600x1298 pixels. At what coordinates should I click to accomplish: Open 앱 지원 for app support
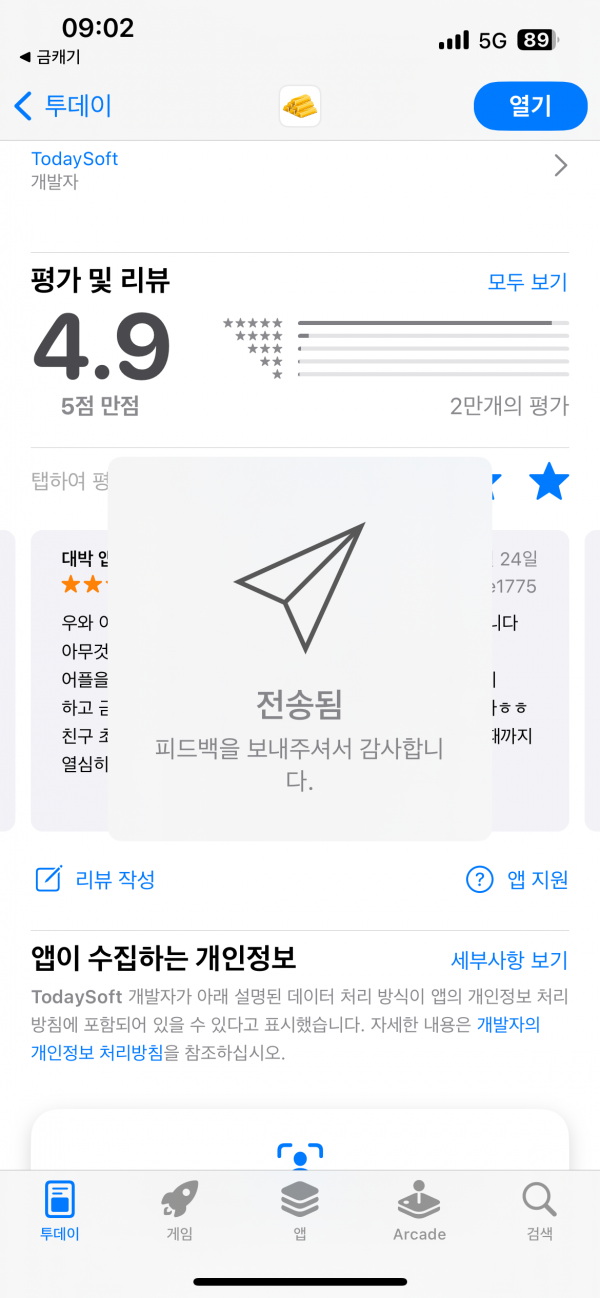[x=517, y=880]
